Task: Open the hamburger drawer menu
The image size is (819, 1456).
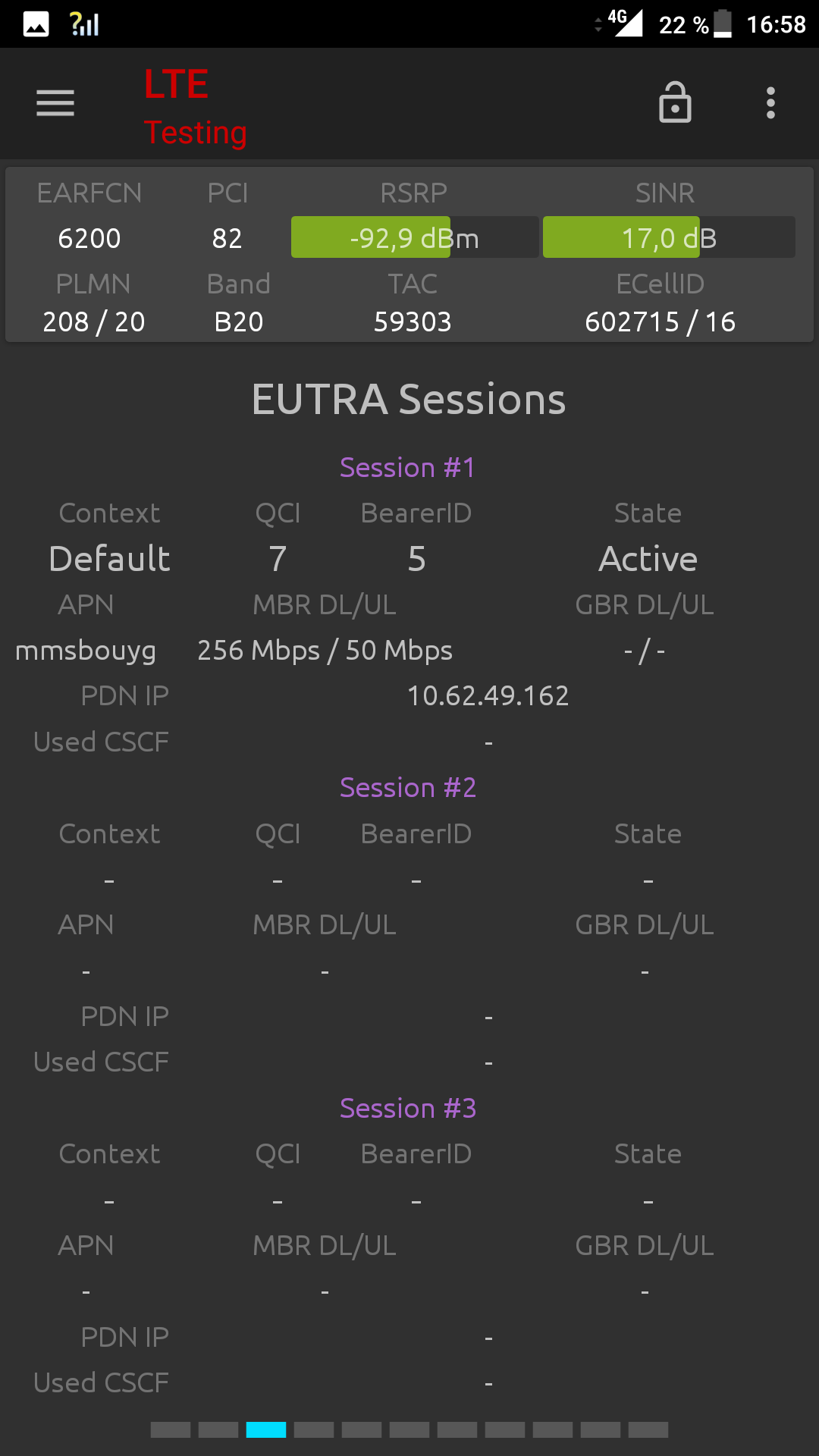Action: tap(55, 103)
